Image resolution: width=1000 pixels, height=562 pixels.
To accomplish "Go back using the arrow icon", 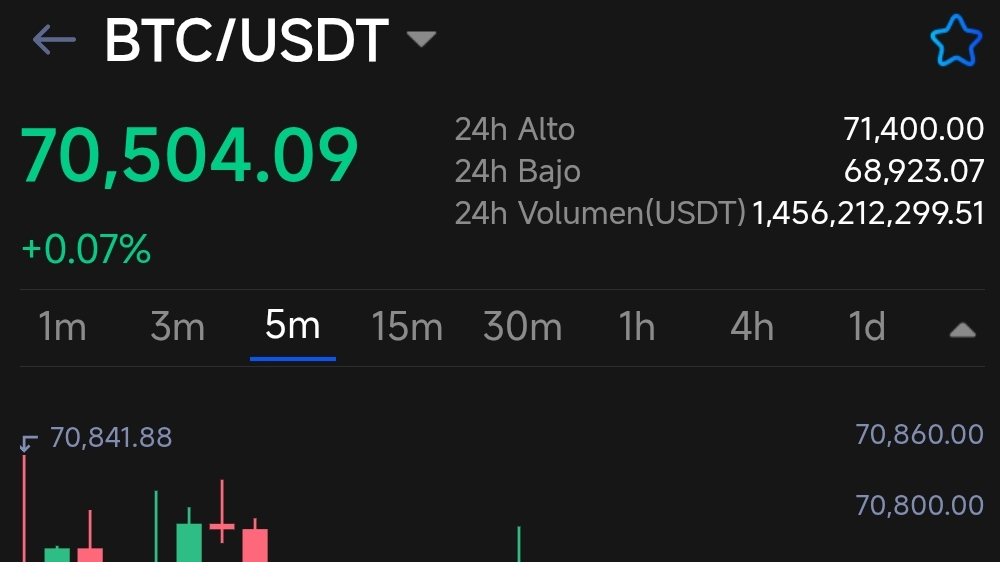I will pyautogui.click(x=54, y=40).
